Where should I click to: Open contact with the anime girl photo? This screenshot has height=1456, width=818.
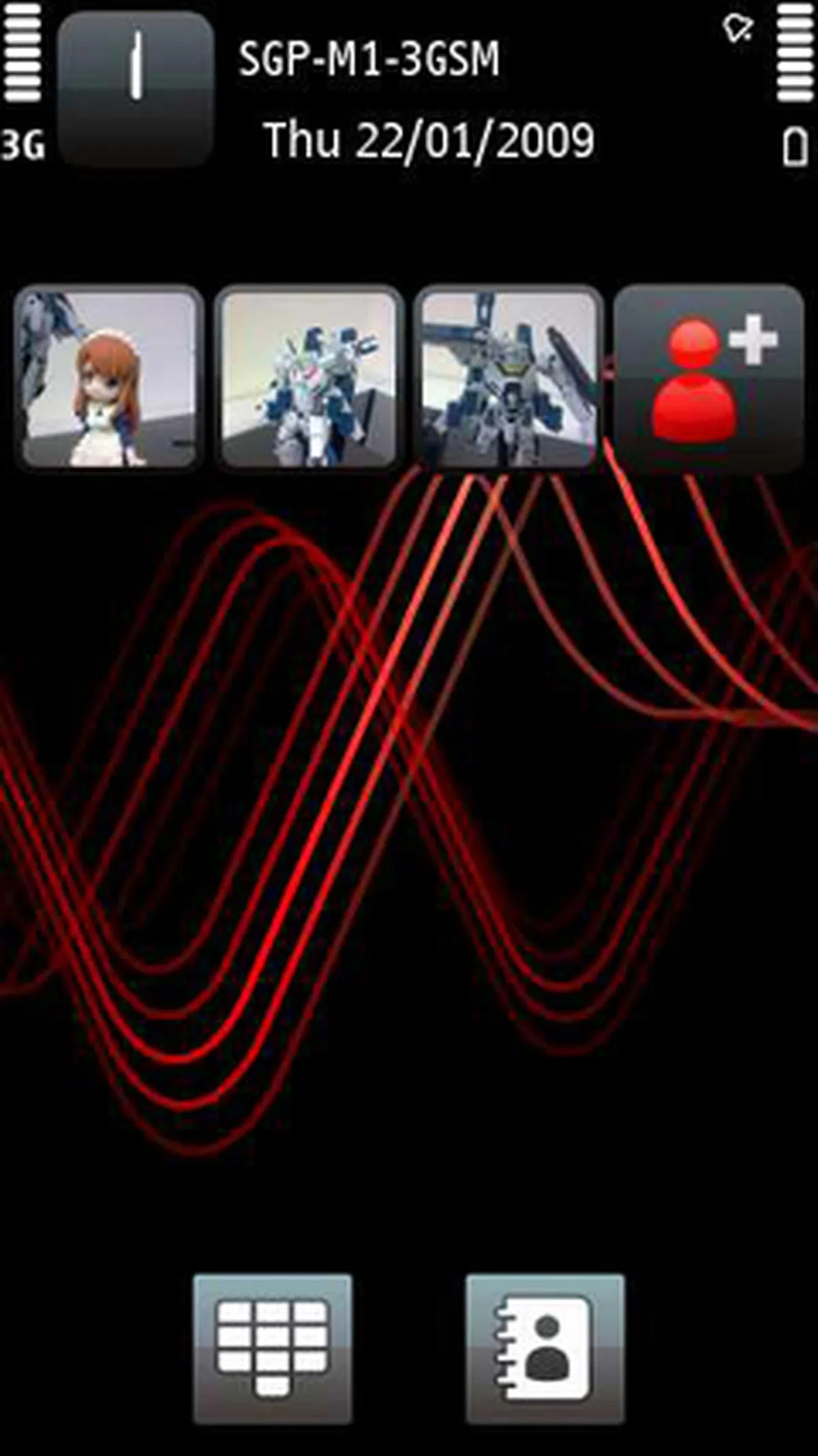tap(109, 378)
